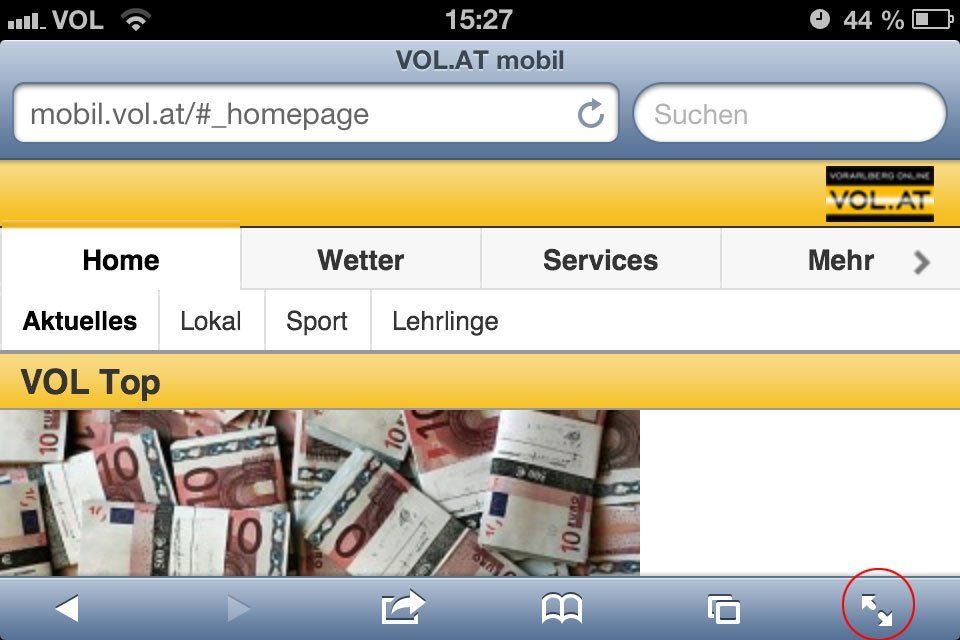960x640 pixels.
Task: Switch to the Home tab
Action: tap(121, 260)
